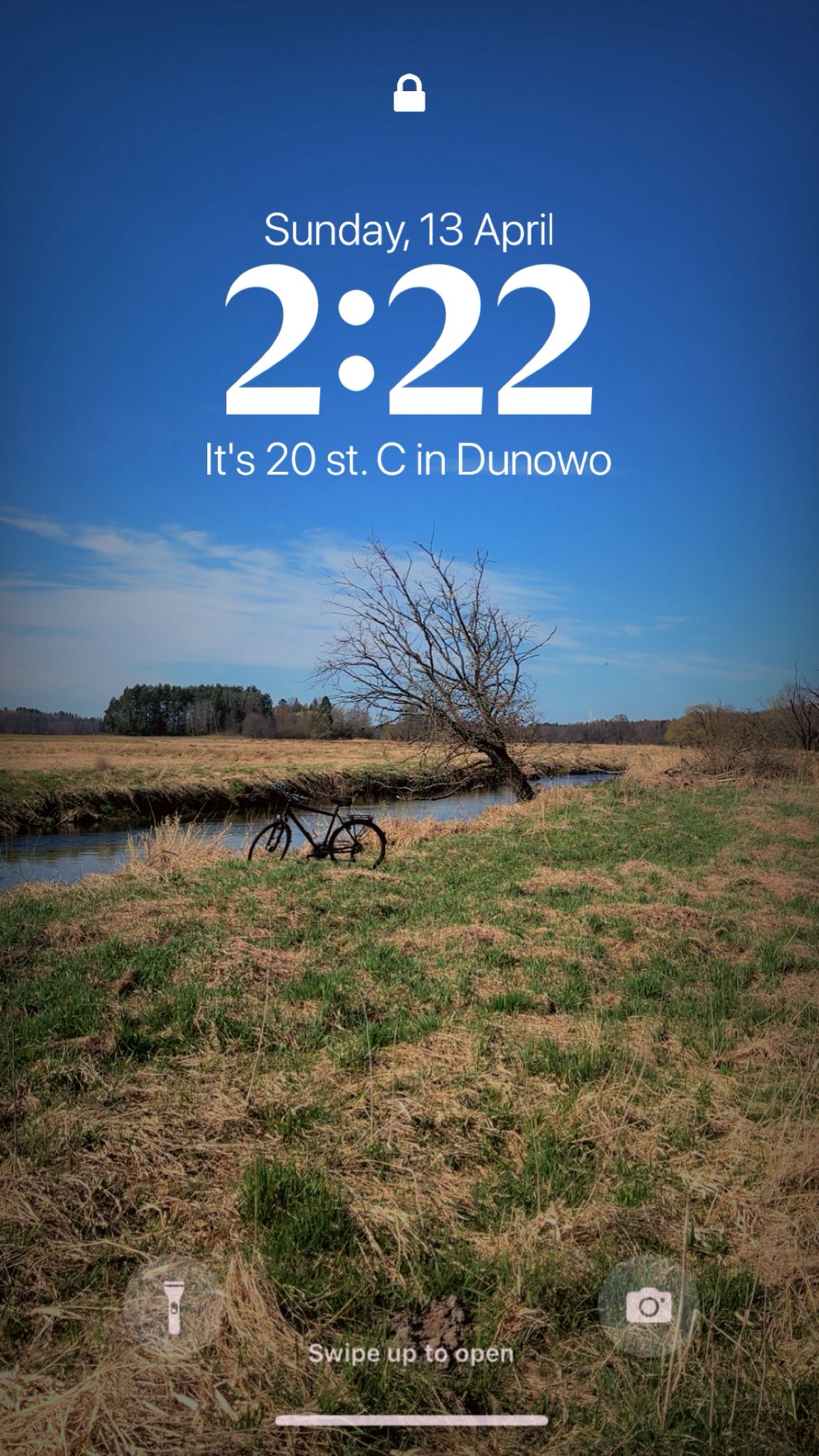
Task: Open the Dunowo weather widget
Action: [x=408, y=460]
